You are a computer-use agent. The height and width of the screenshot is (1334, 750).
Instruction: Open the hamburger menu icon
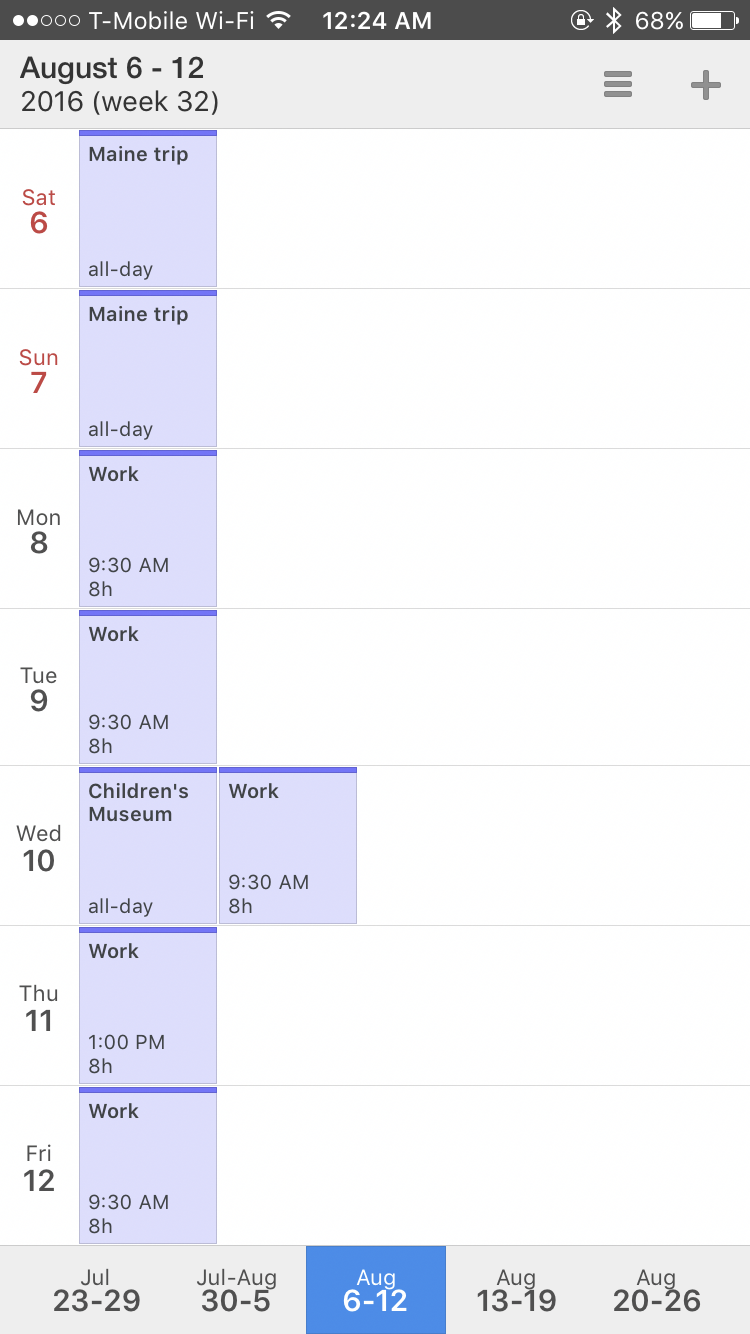[x=618, y=85]
